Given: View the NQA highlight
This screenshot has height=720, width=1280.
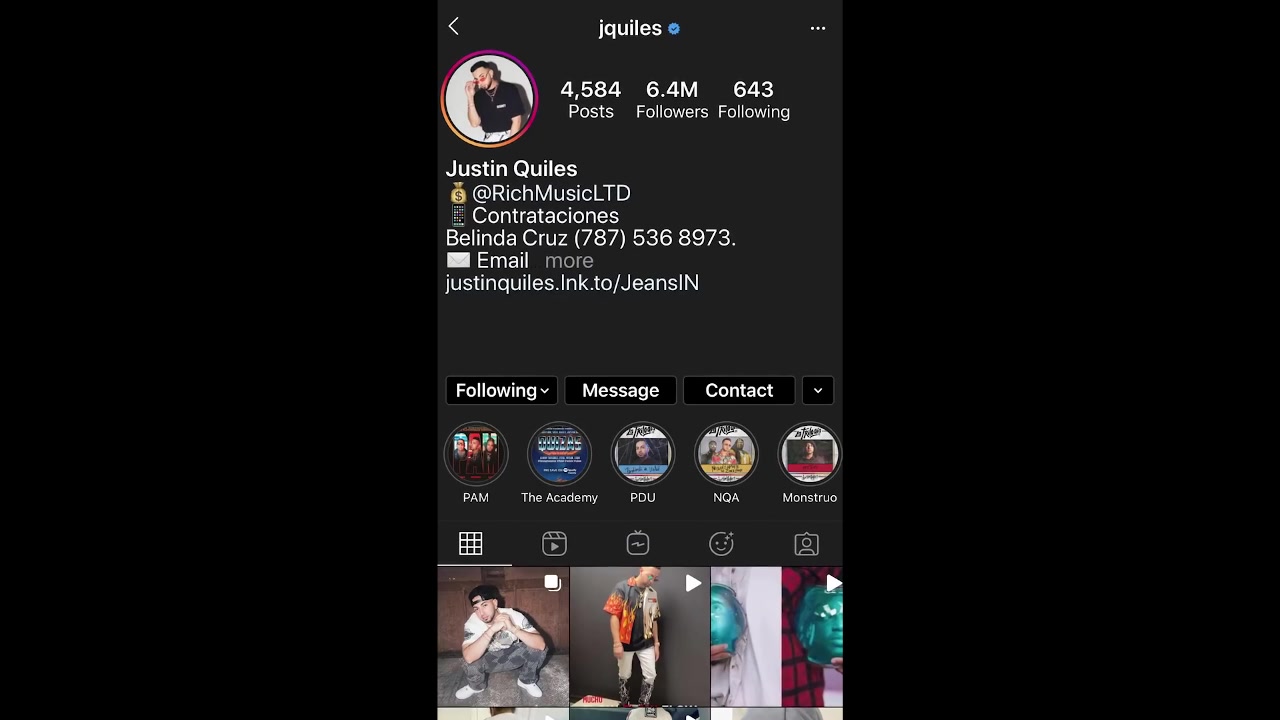Looking at the screenshot, I should [x=726, y=455].
